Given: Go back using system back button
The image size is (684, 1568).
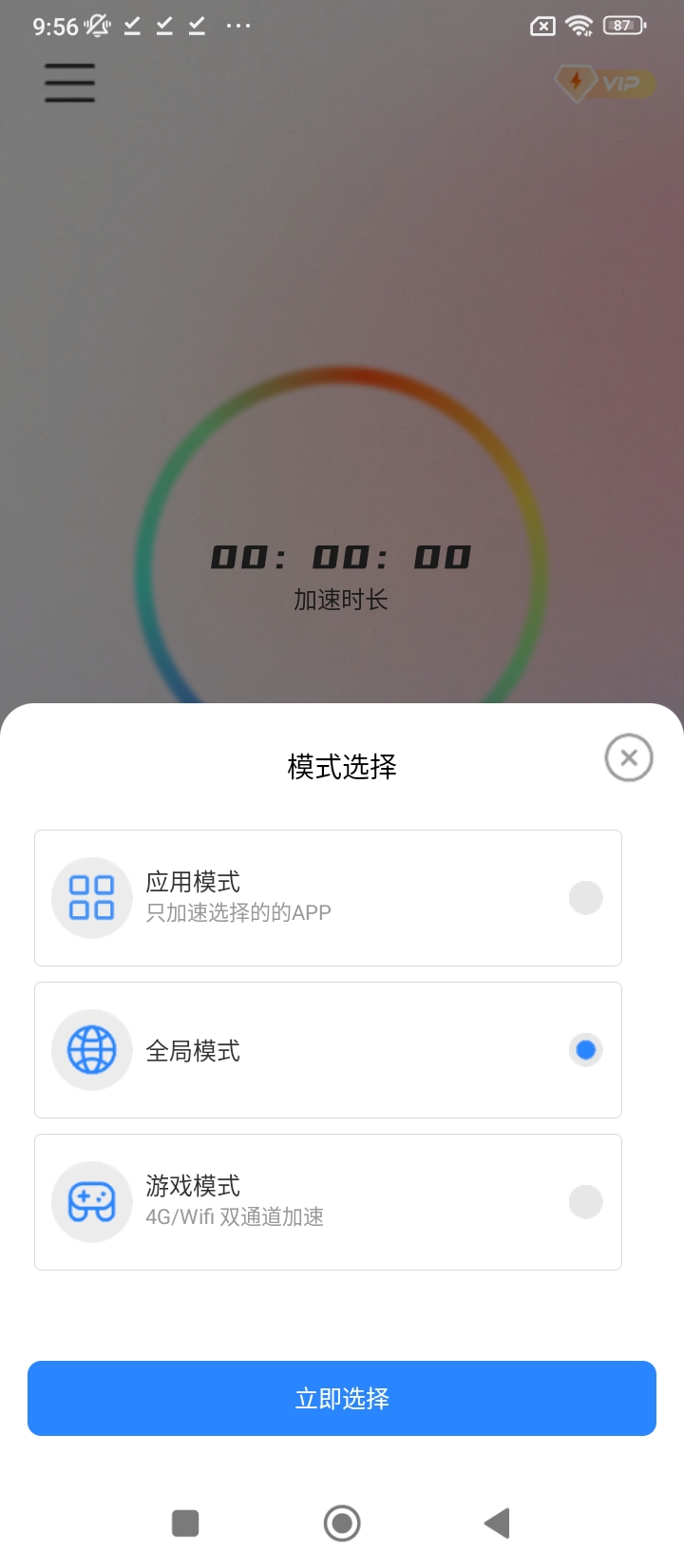Looking at the screenshot, I should click(497, 1522).
